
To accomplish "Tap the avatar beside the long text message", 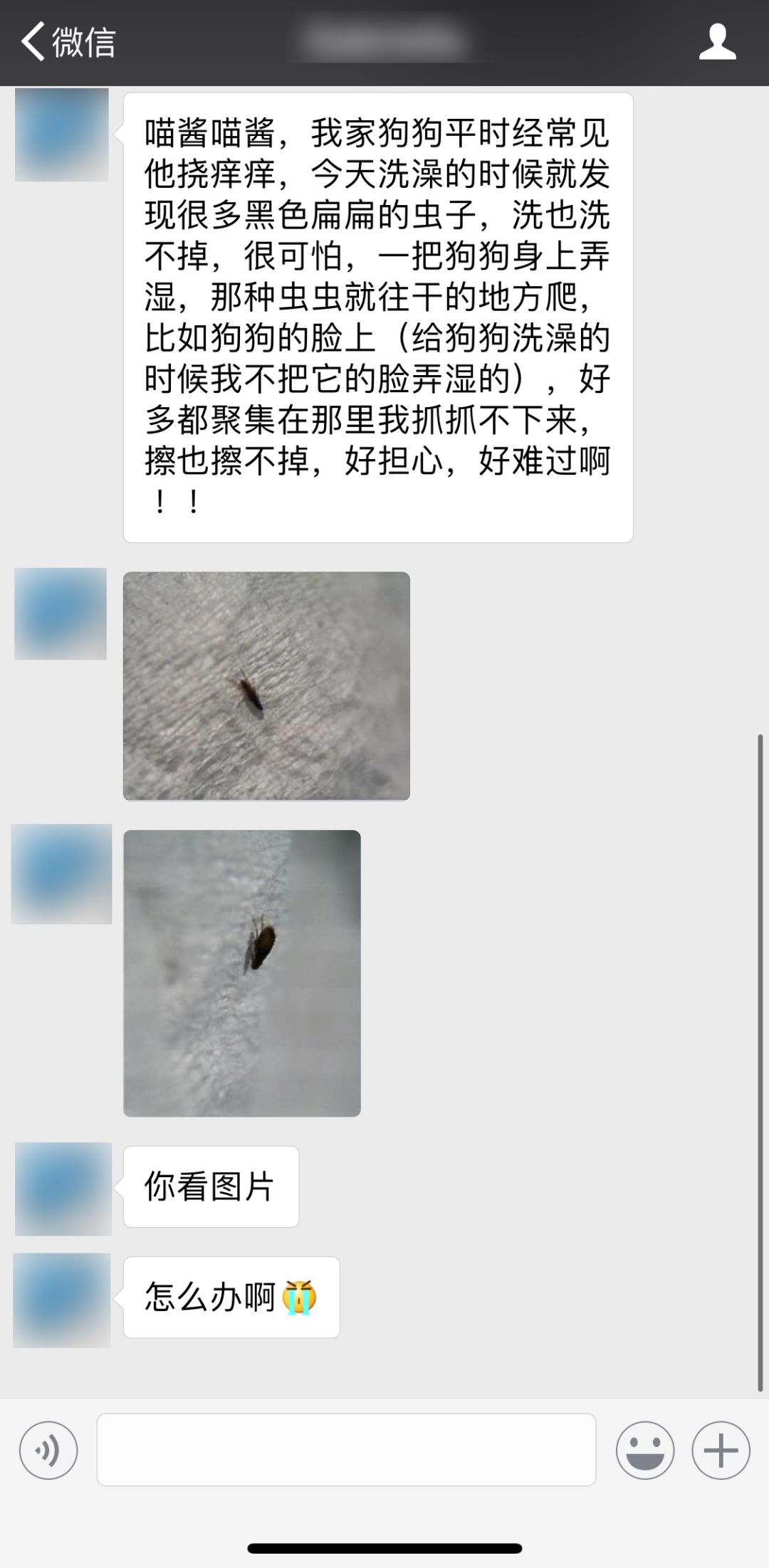I will [60, 135].
